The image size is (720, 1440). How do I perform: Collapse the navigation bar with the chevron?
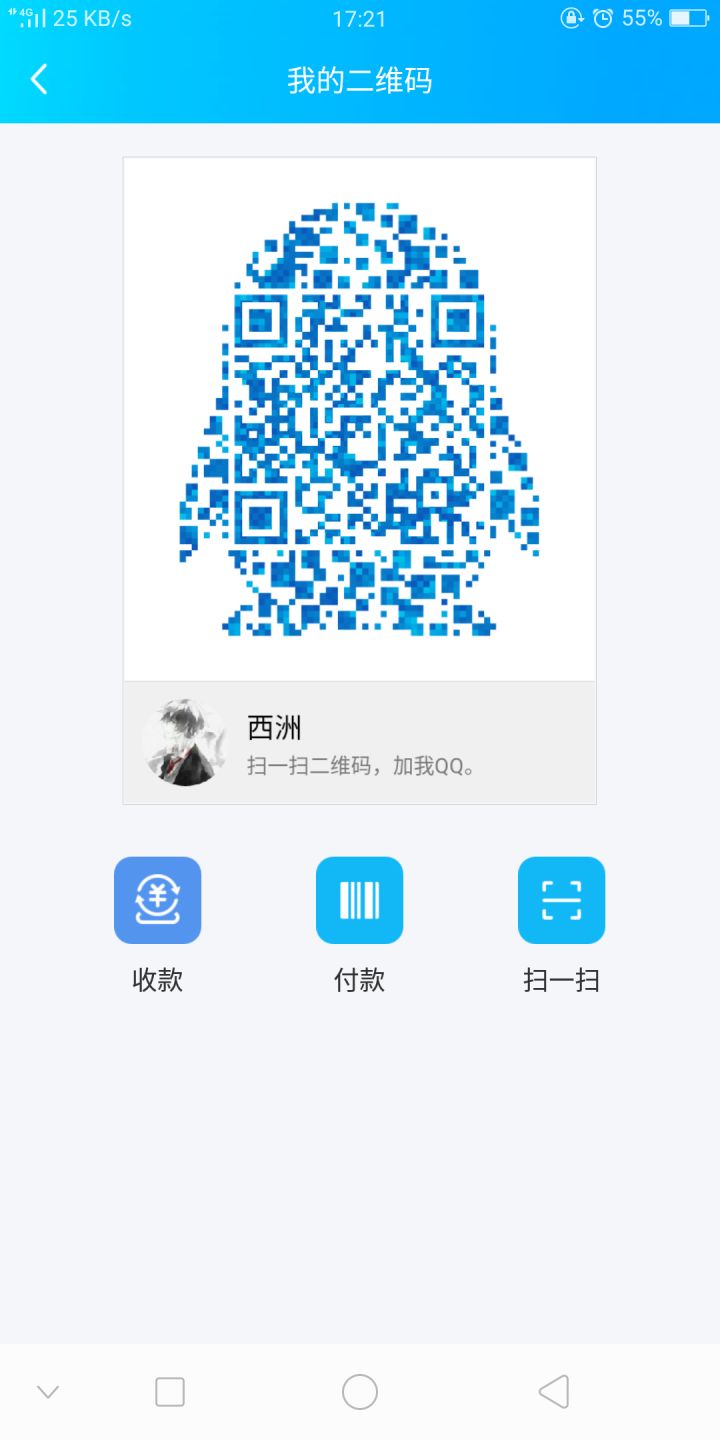(x=48, y=1390)
